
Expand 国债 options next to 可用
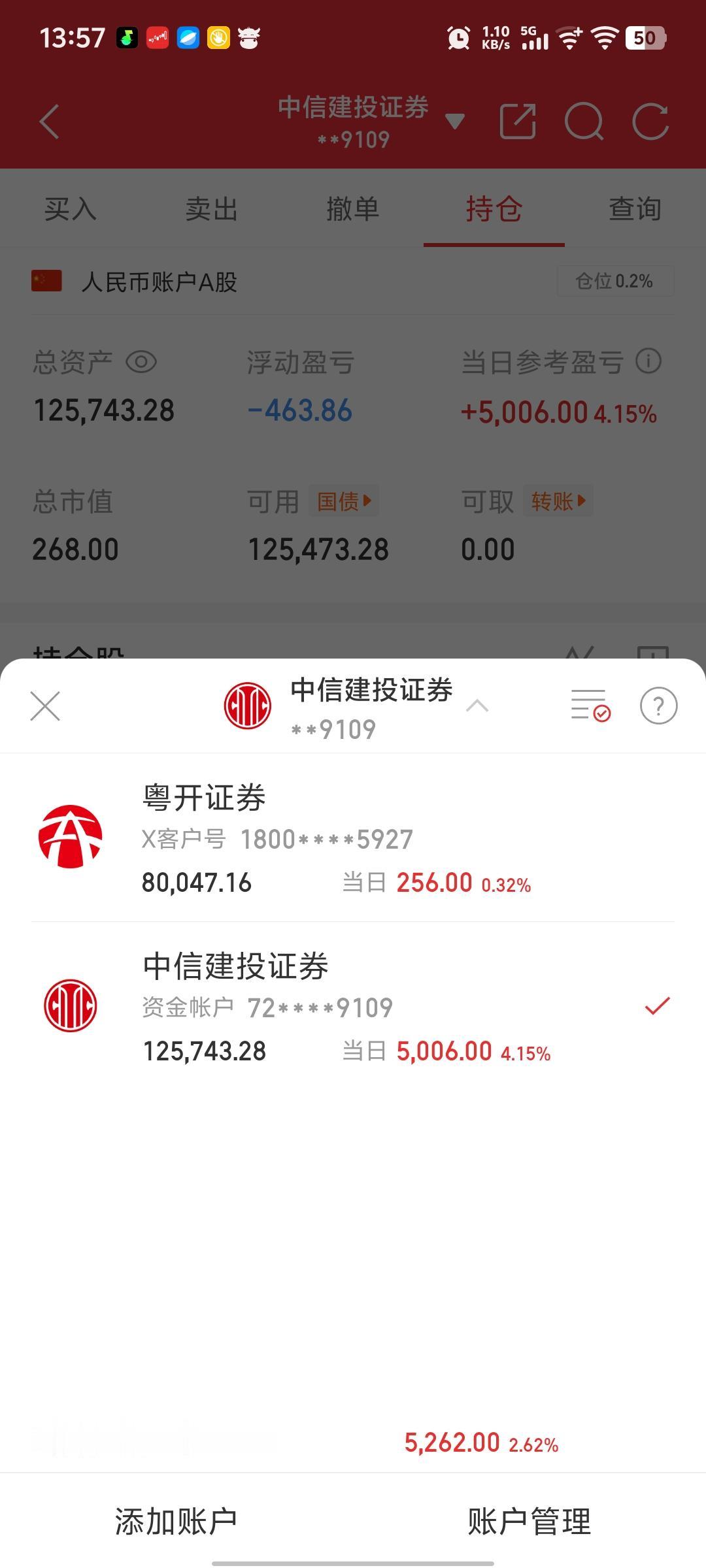point(343,500)
